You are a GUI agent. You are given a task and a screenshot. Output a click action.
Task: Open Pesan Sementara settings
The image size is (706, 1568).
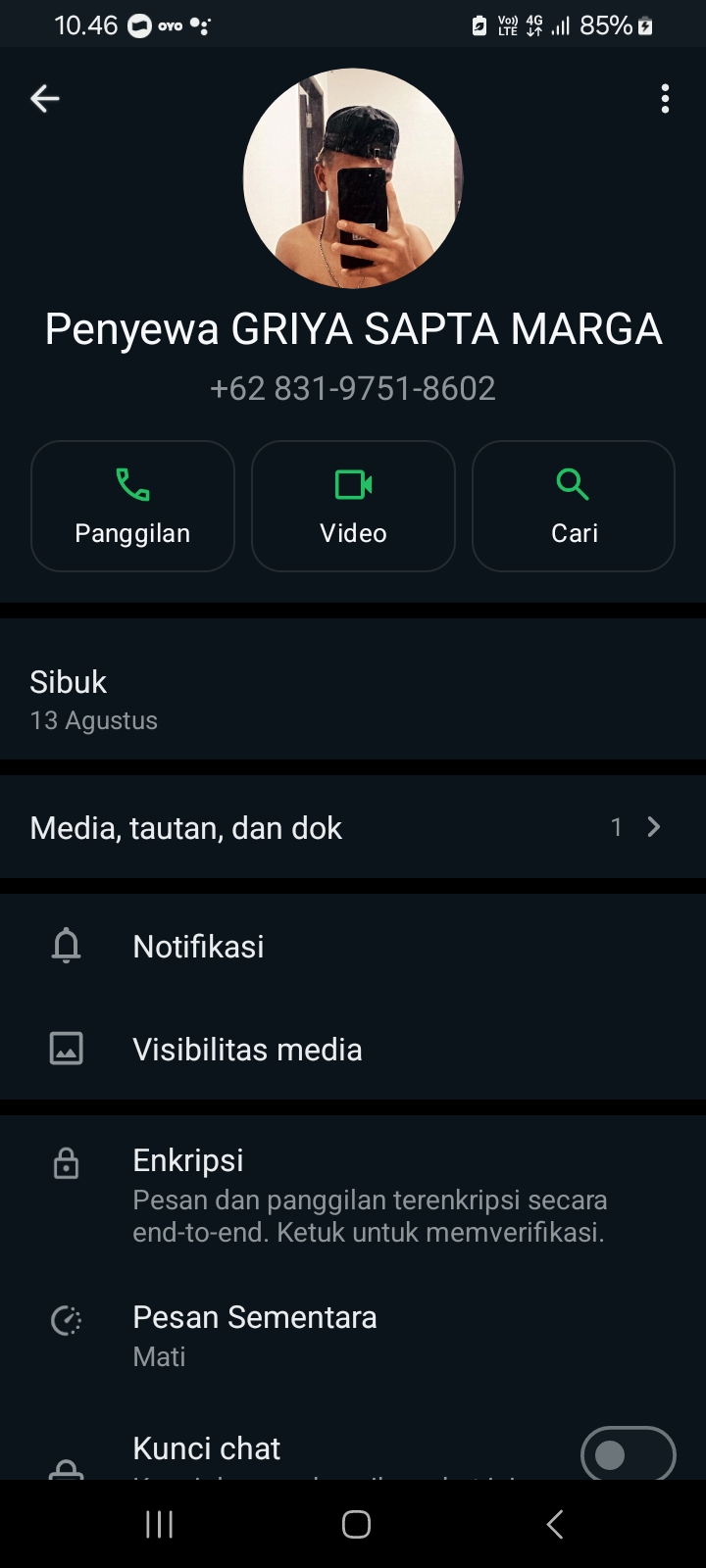click(x=353, y=1335)
